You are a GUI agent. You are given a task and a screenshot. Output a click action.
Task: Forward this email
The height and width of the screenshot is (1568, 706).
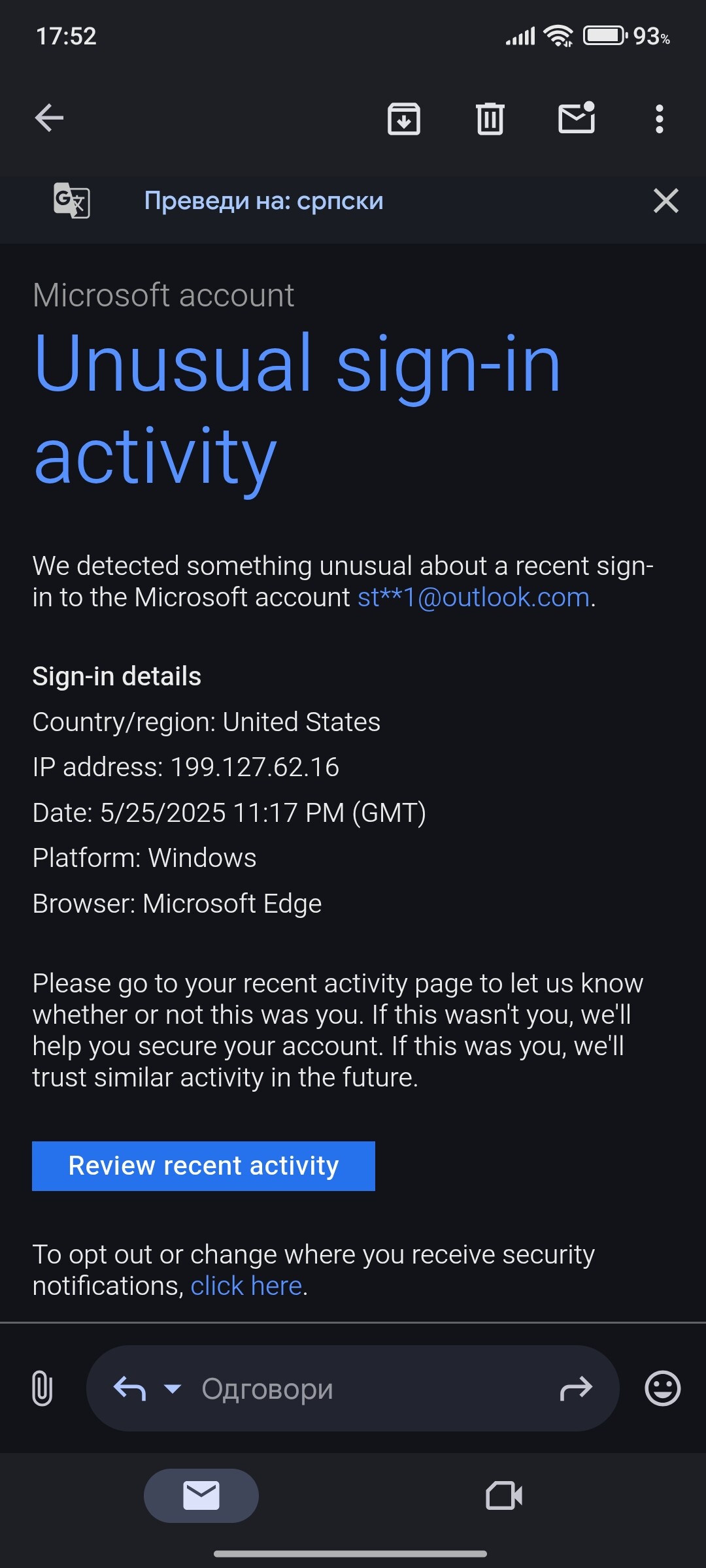pyautogui.click(x=576, y=1388)
